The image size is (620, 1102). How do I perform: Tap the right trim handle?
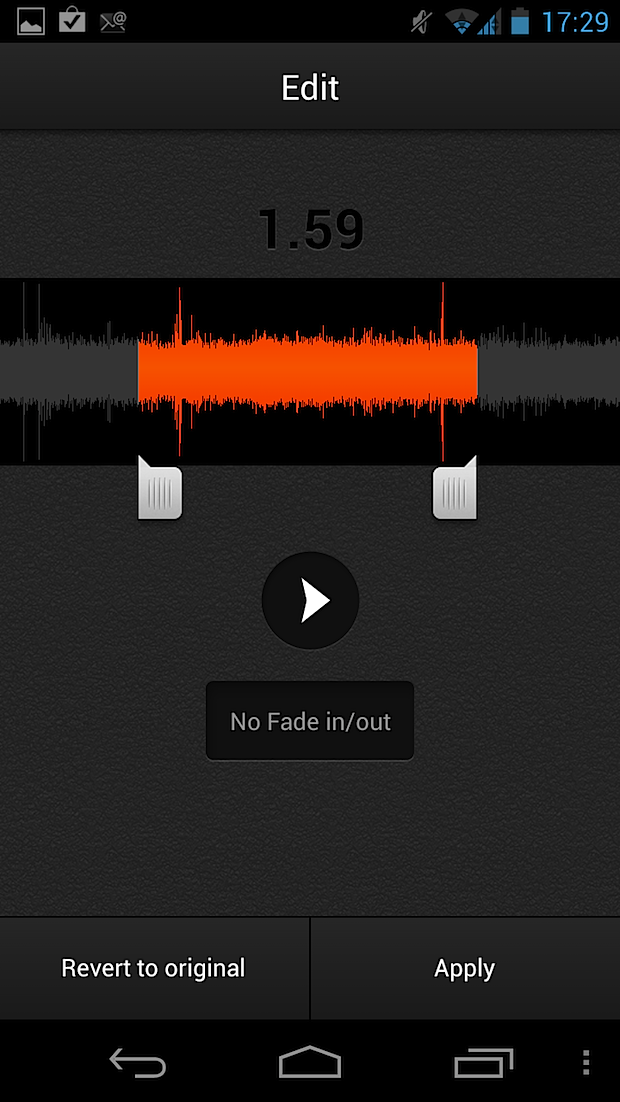click(454, 491)
